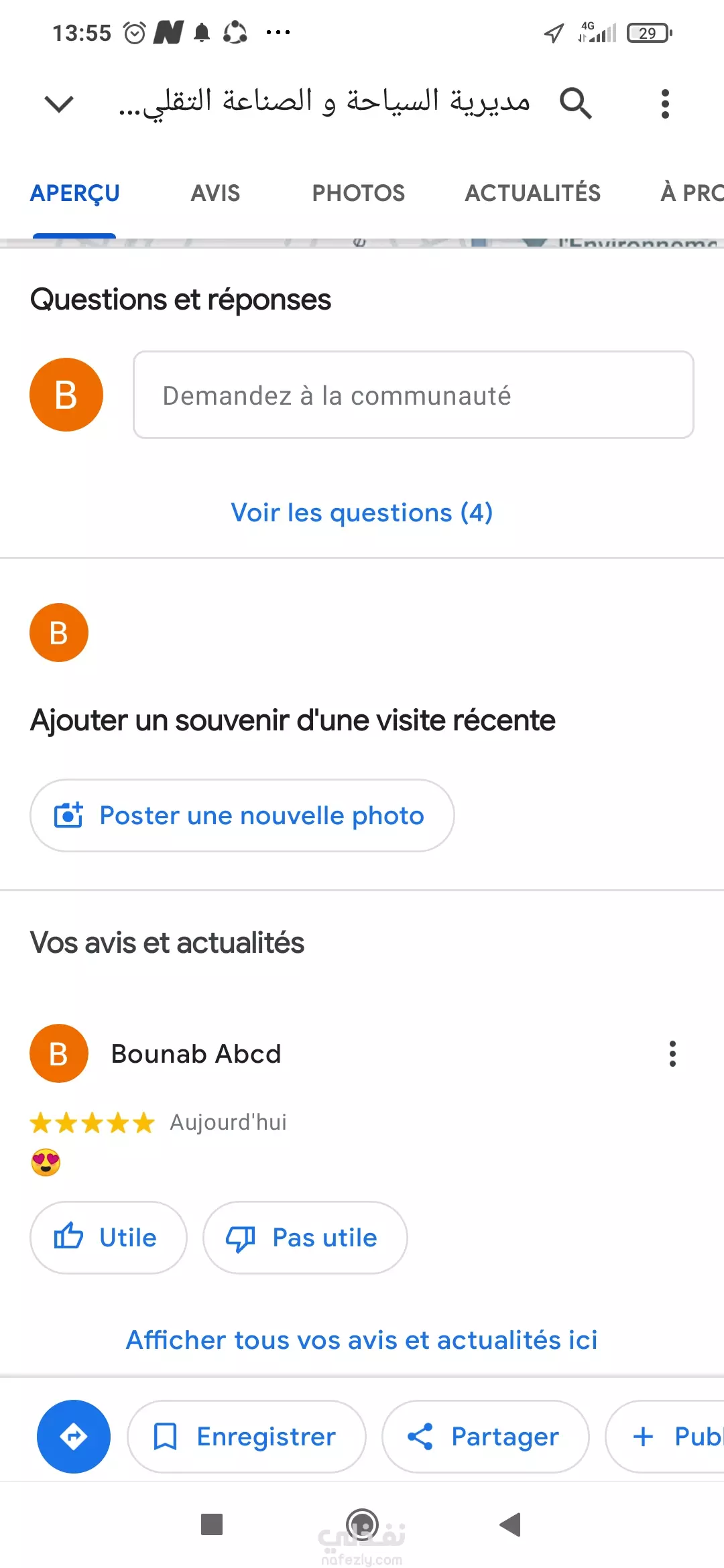The width and height of the screenshot is (724, 1568).
Task: Open the search magnifier in the top bar
Action: (x=576, y=103)
